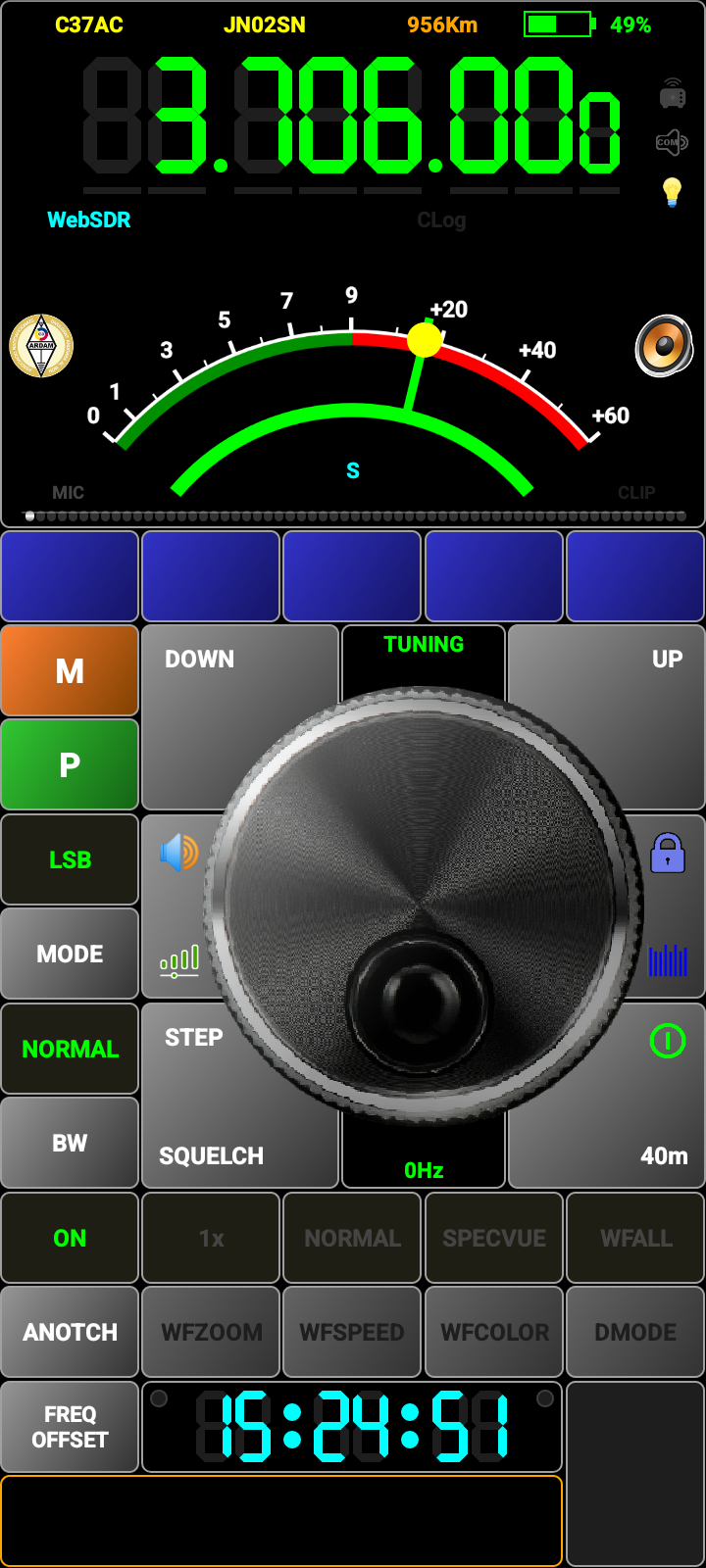The width and height of the screenshot is (706, 1568).
Task: Open the FREQ OFFSET setting
Action: click(x=70, y=1427)
